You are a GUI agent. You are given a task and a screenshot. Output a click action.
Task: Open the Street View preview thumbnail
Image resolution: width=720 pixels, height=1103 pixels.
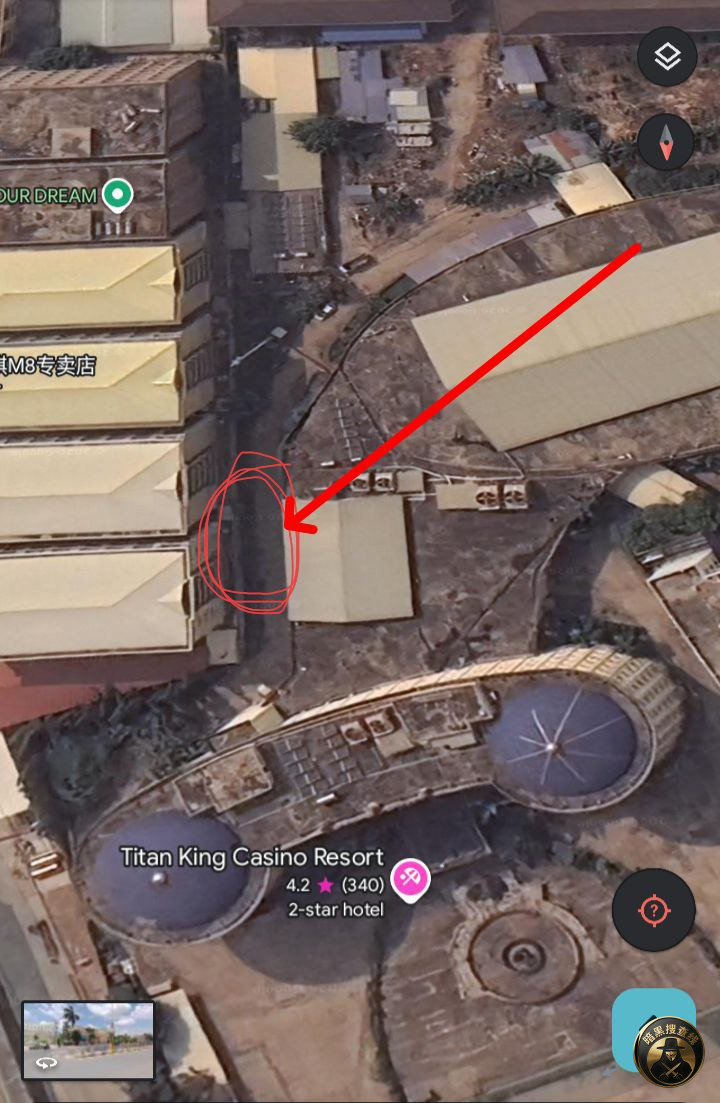(88, 1040)
